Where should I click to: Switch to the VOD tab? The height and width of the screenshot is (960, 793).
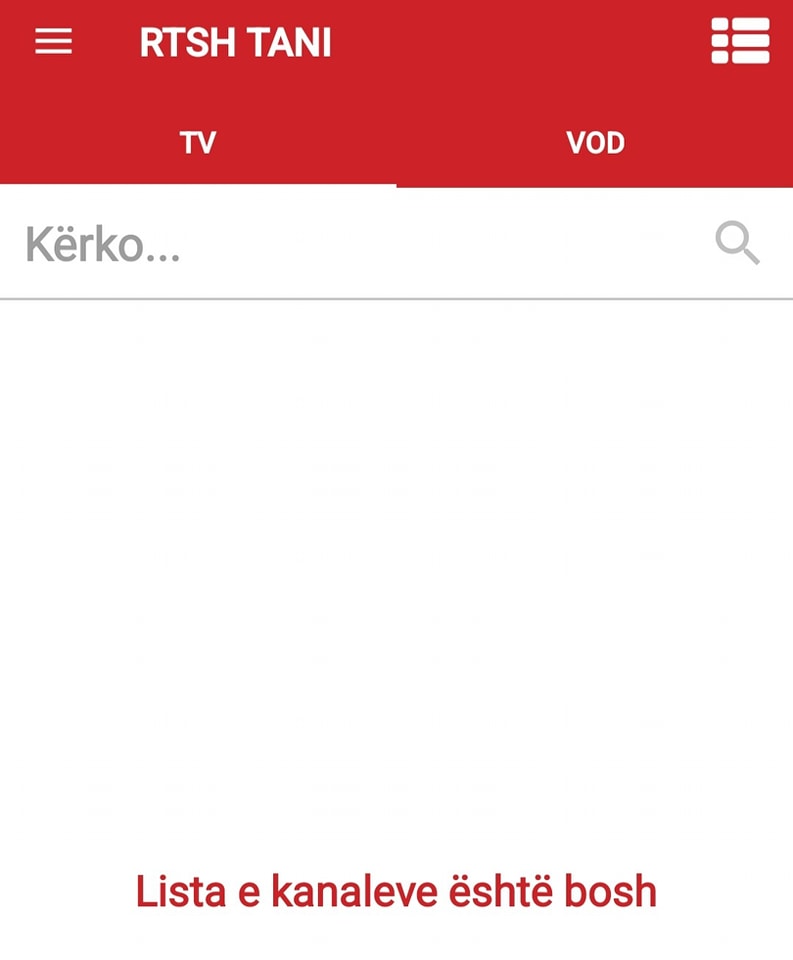pyautogui.click(x=595, y=143)
